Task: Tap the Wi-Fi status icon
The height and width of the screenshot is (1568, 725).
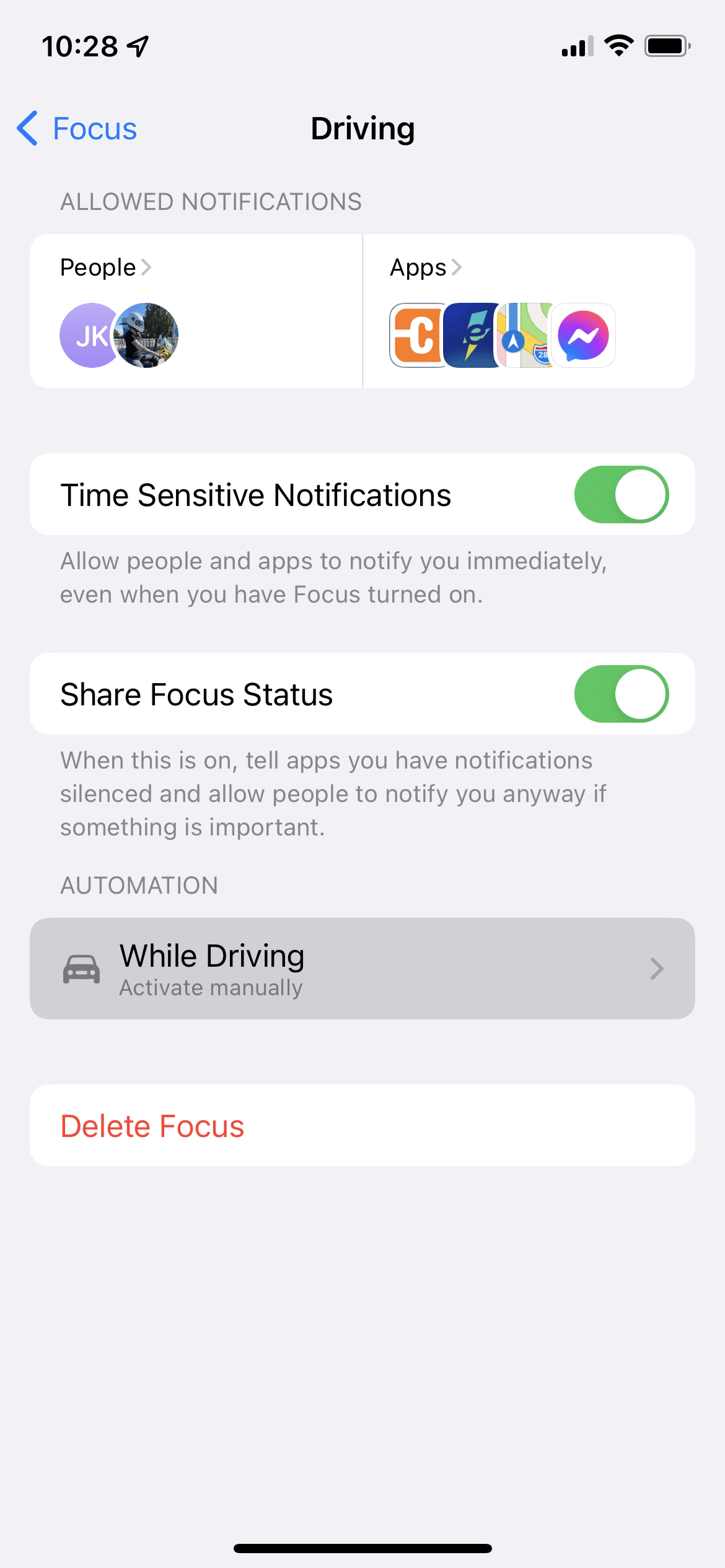Action: (x=618, y=45)
